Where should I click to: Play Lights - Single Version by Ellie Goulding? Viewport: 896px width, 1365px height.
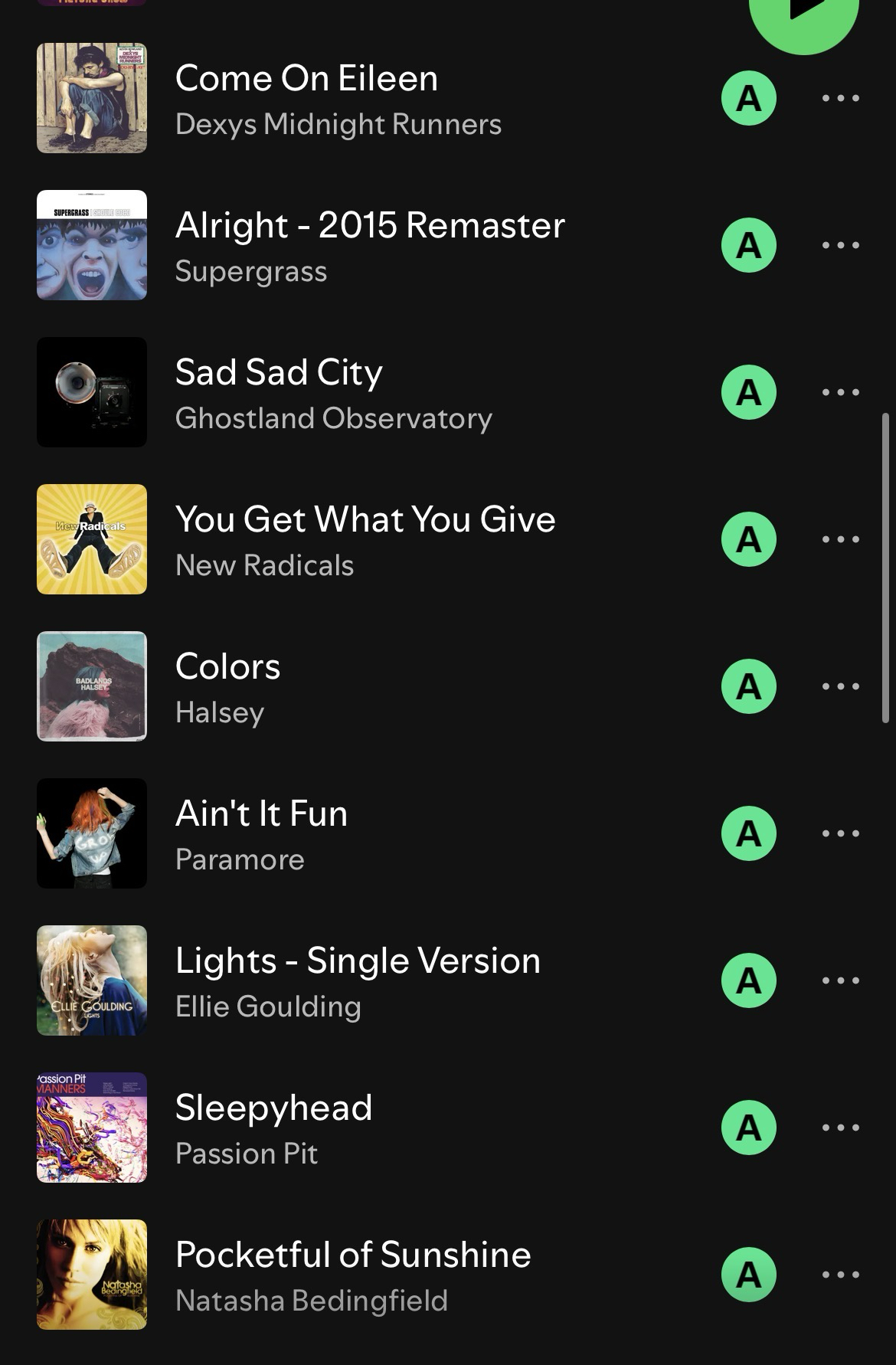click(x=358, y=980)
